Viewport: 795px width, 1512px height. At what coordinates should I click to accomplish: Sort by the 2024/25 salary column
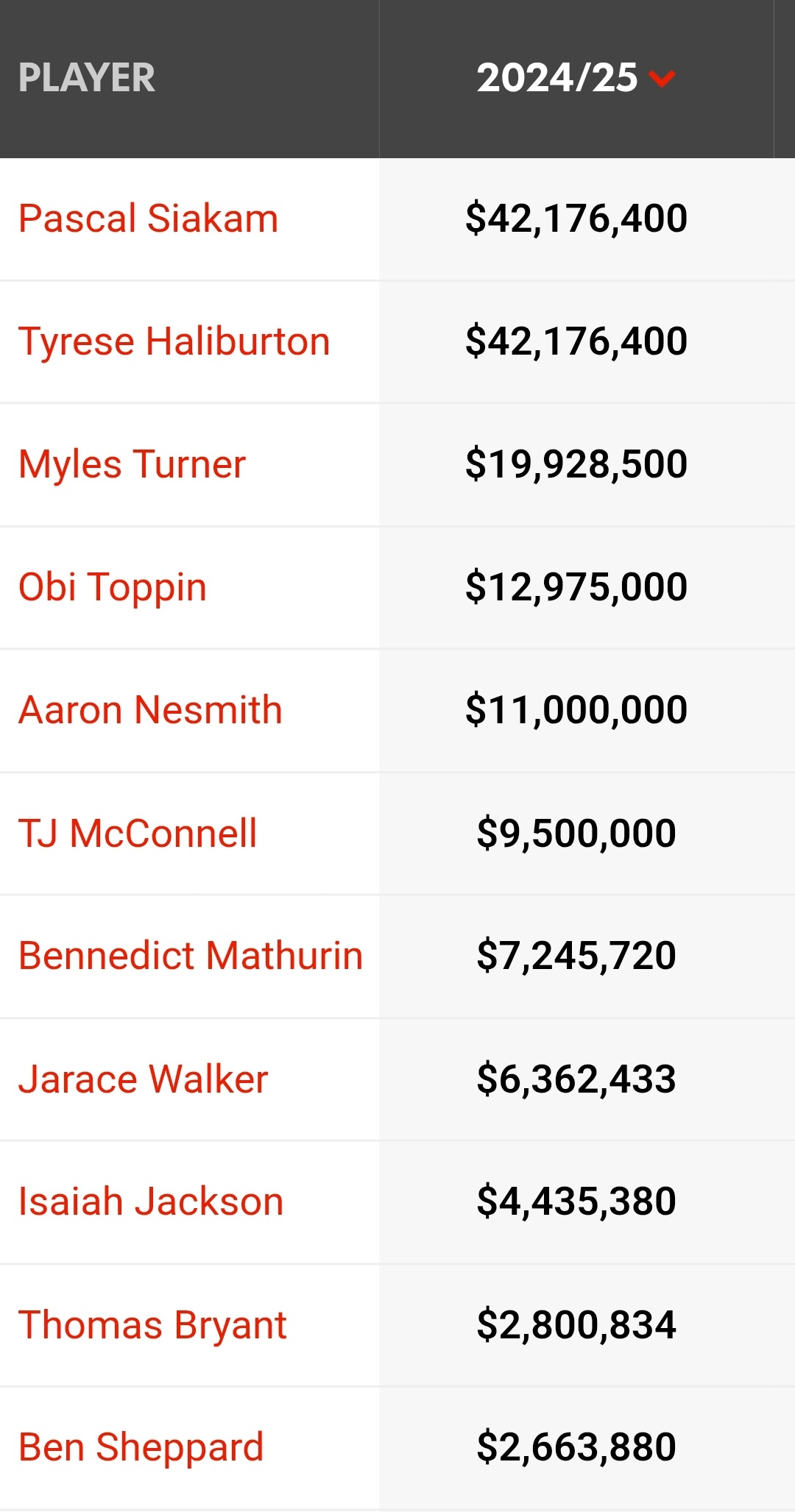(x=576, y=78)
